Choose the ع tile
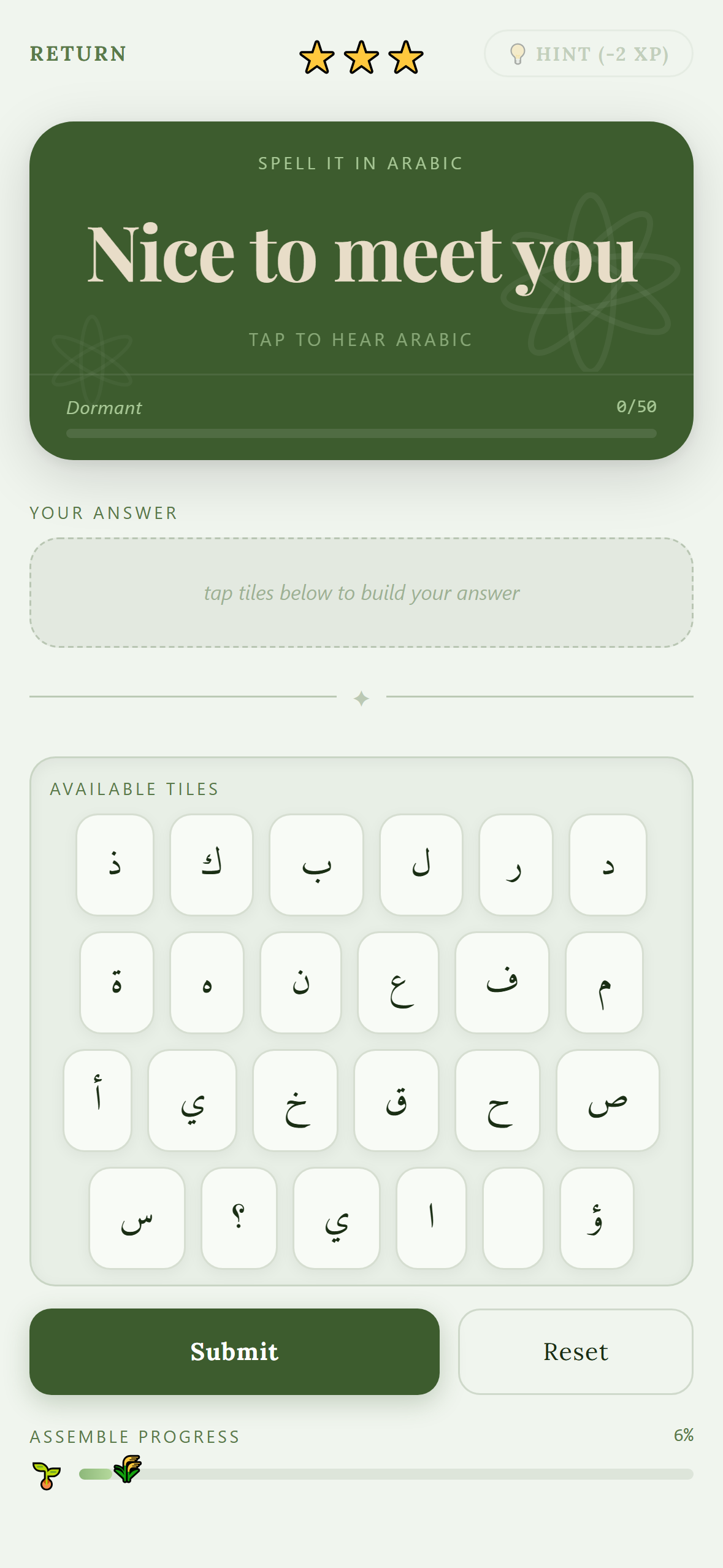Viewport: 723px width, 1568px height. [x=398, y=982]
